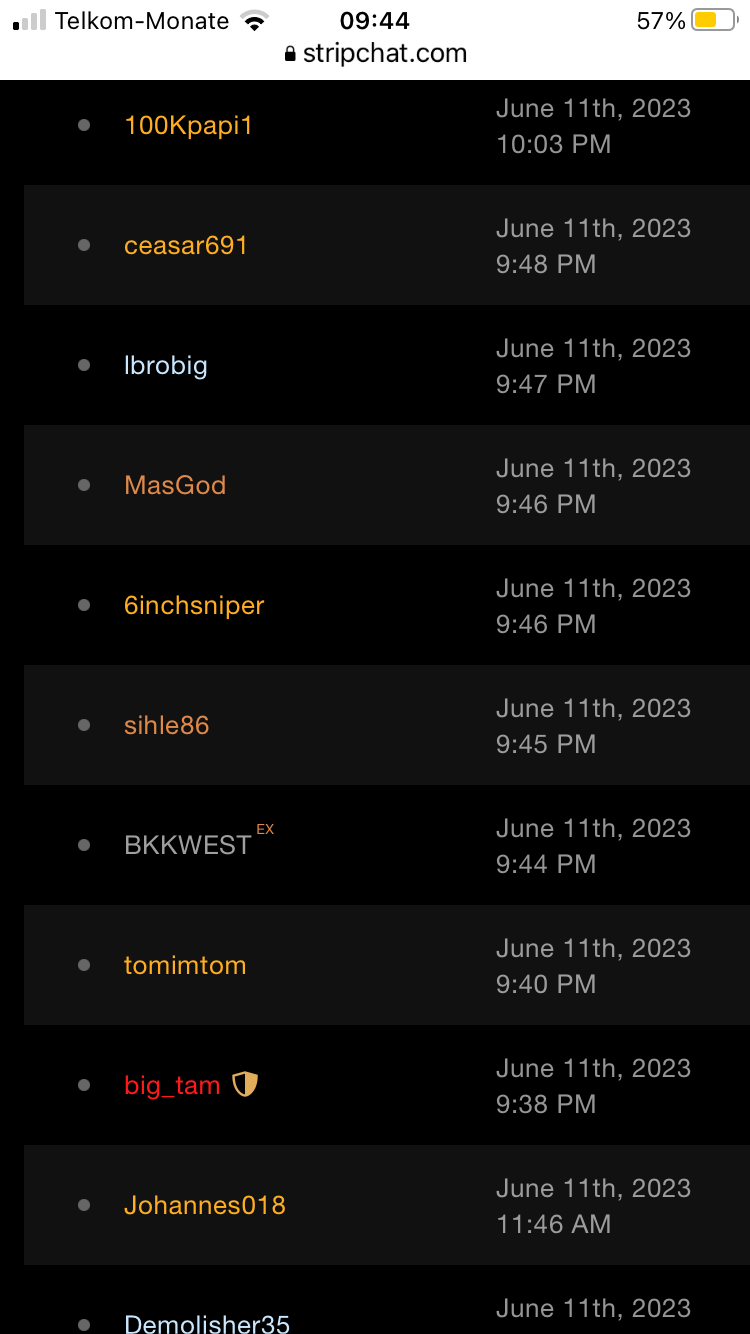Open Demolisher35's profile

207,1322
